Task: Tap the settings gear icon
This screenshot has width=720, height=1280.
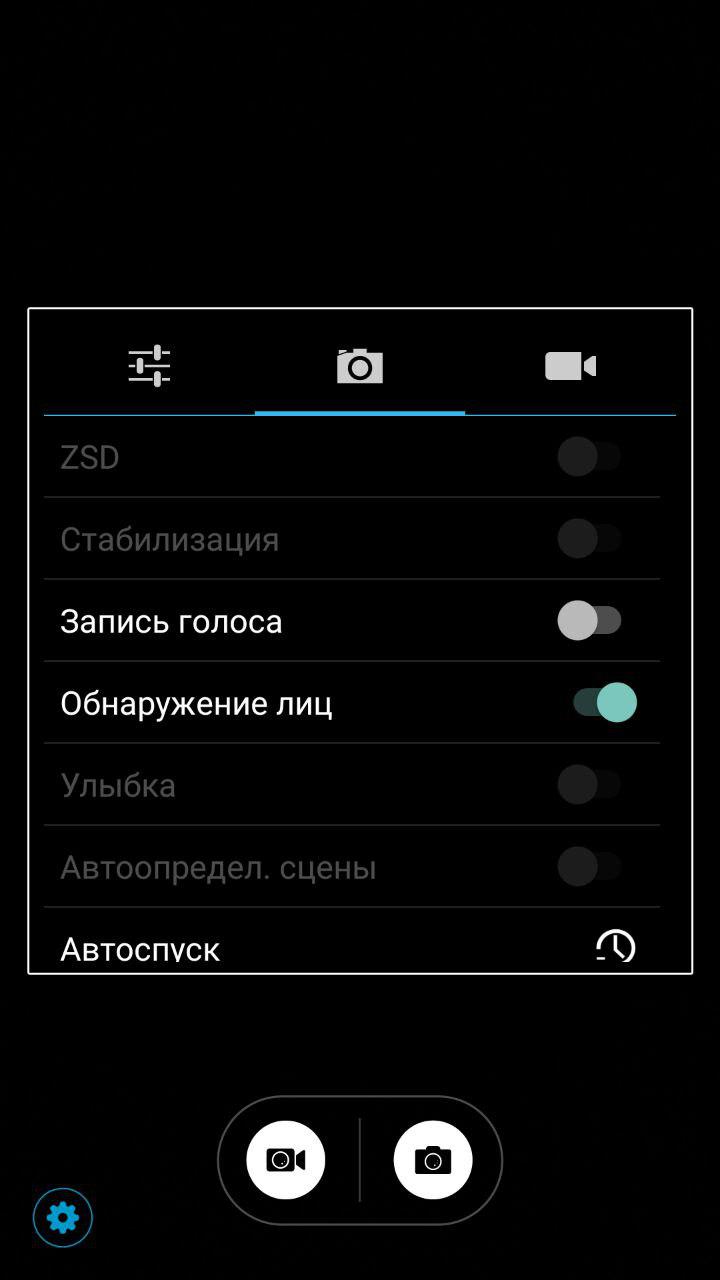Action: [x=63, y=1217]
